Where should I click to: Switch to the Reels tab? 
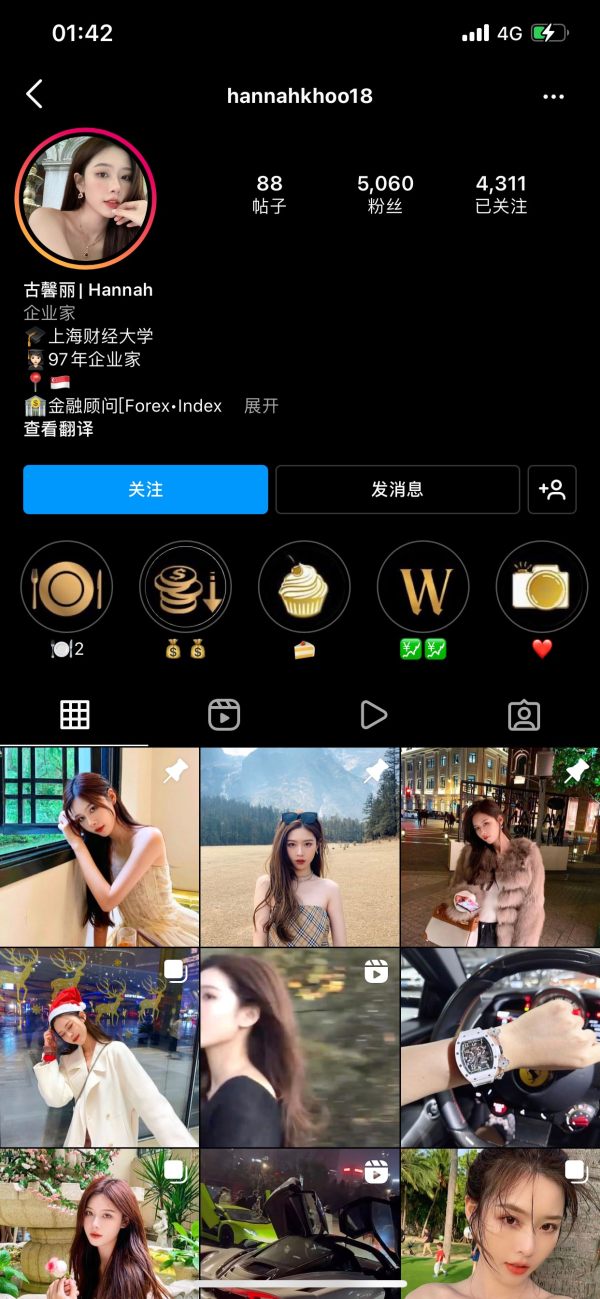(x=224, y=715)
